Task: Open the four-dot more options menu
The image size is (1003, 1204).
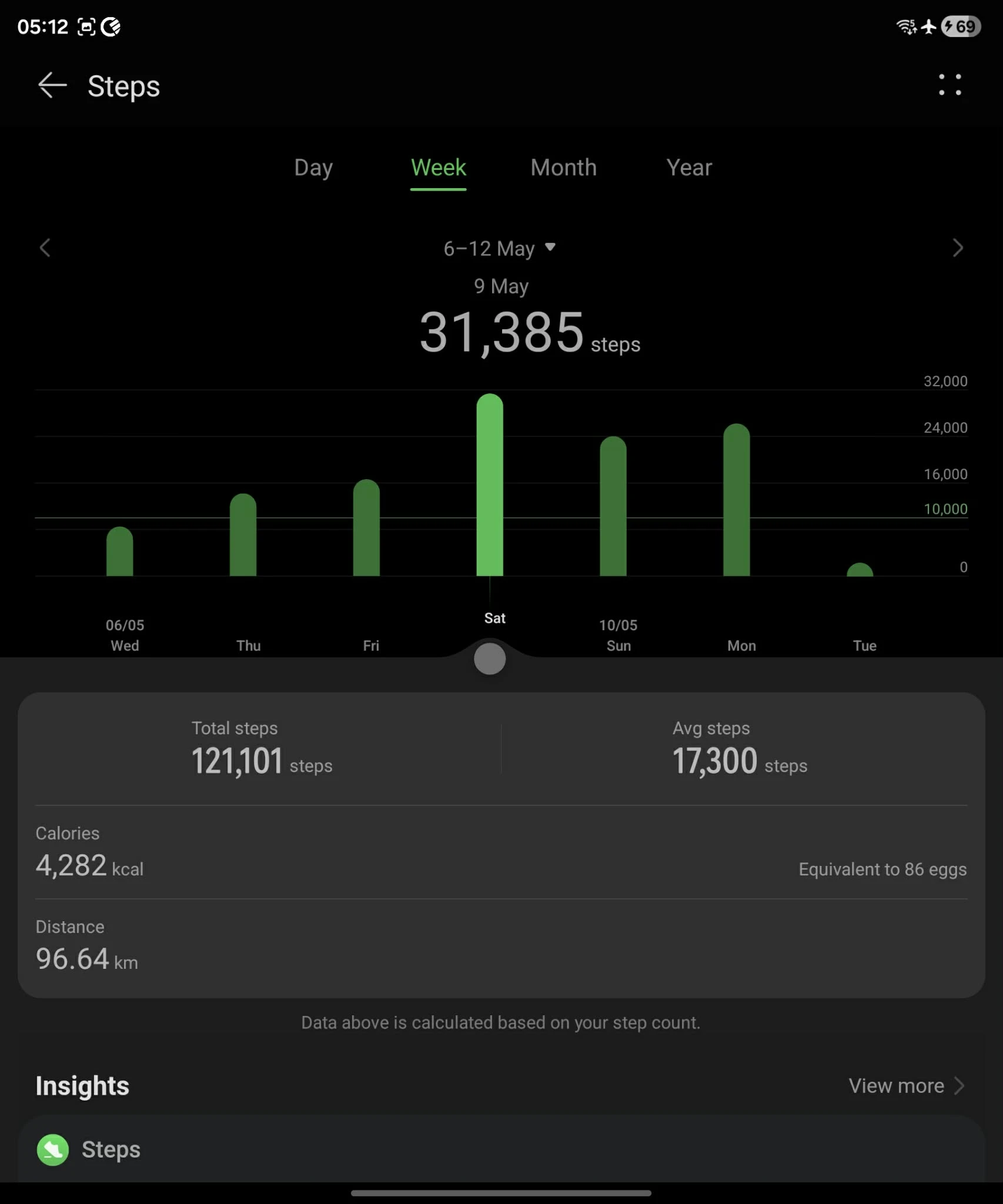Action: (x=949, y=85)
